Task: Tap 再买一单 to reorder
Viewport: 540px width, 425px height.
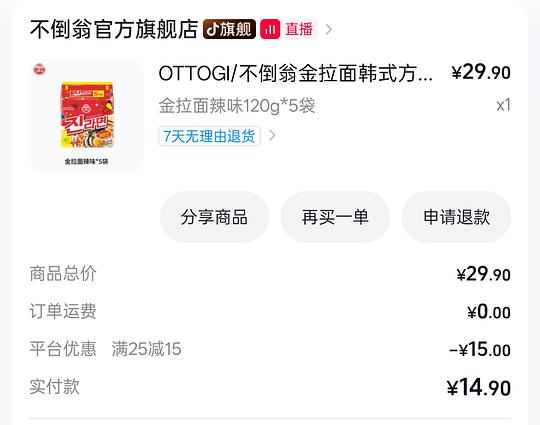Action: click(x=335, y=217)
